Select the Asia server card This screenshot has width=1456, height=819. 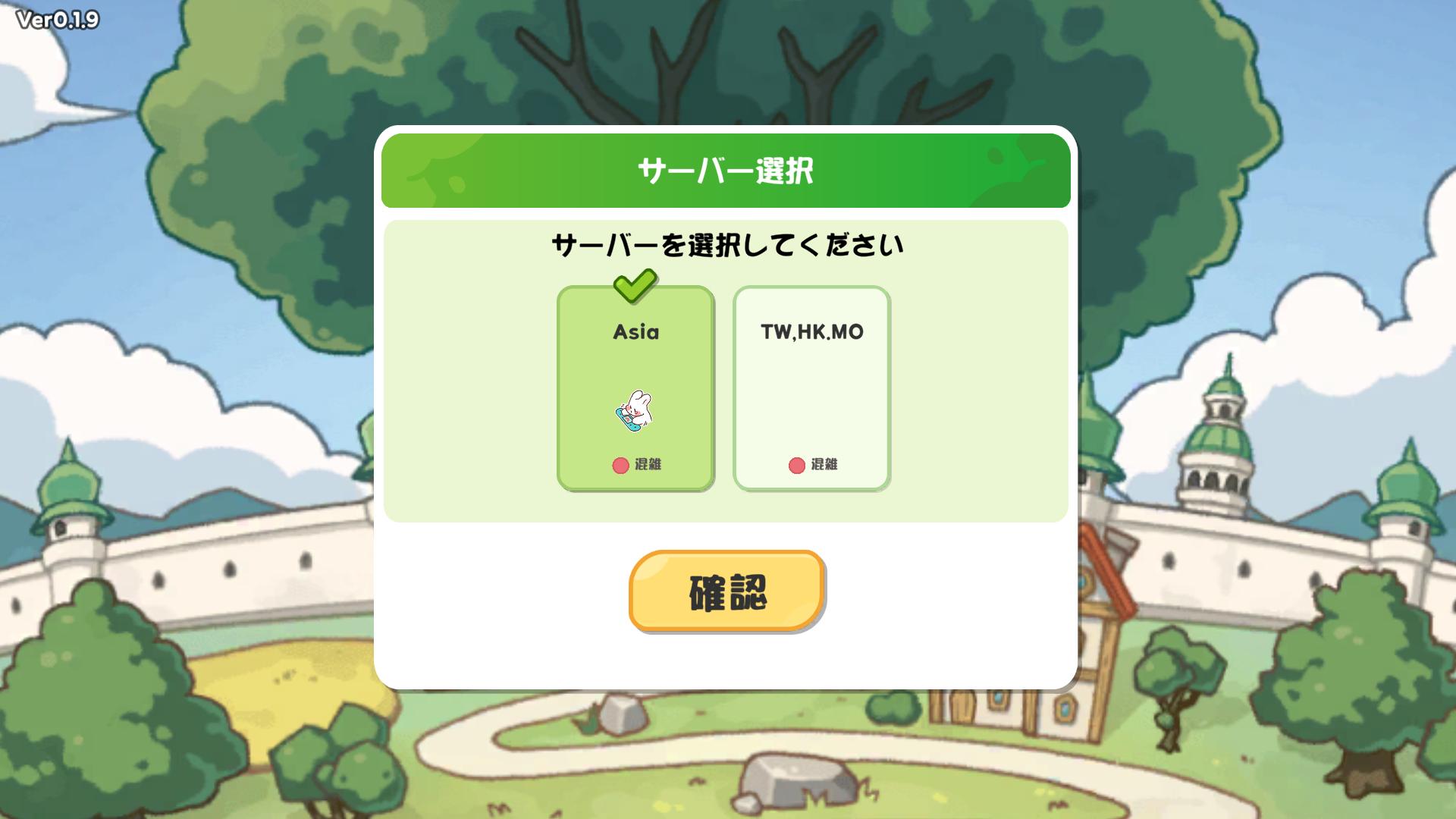(635, 388)
